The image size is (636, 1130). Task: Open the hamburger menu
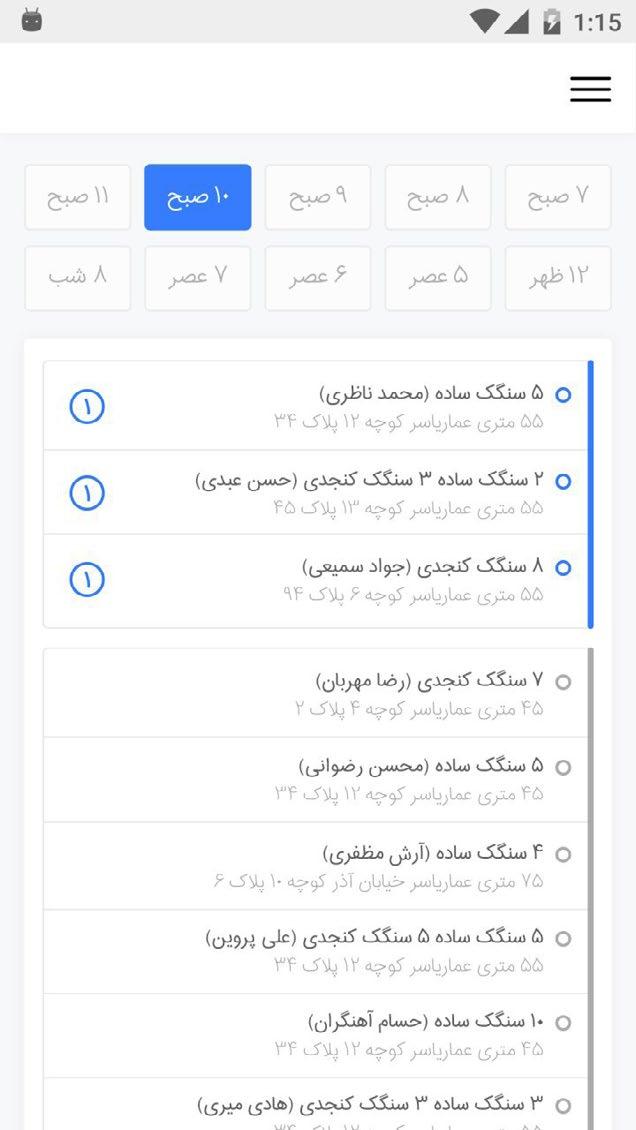pyautogui.click(x=590, y=89)
